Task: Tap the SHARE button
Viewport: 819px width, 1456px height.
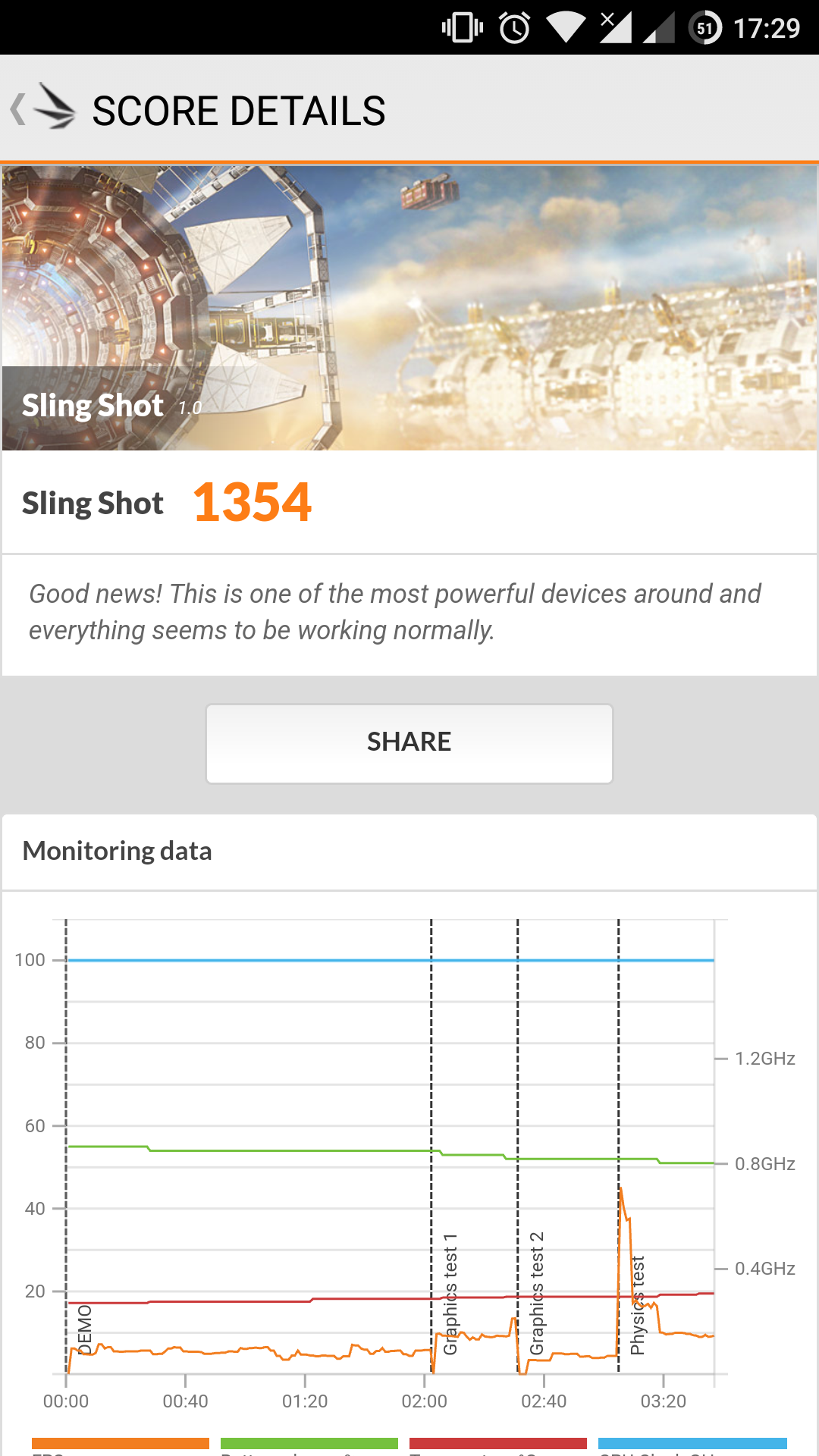Action: (x=409, y=743)
